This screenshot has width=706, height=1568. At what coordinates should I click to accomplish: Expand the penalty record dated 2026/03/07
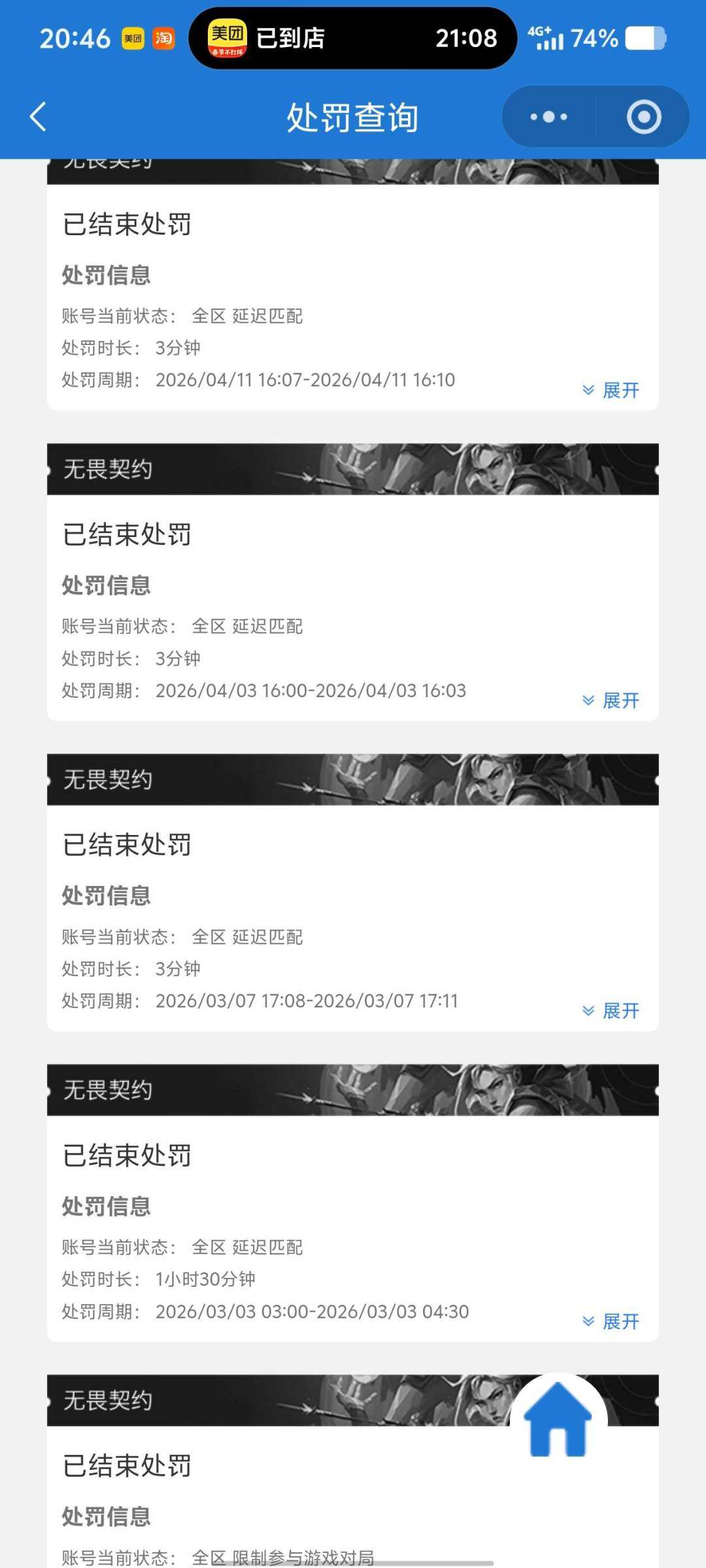(x=611, y=1011)
